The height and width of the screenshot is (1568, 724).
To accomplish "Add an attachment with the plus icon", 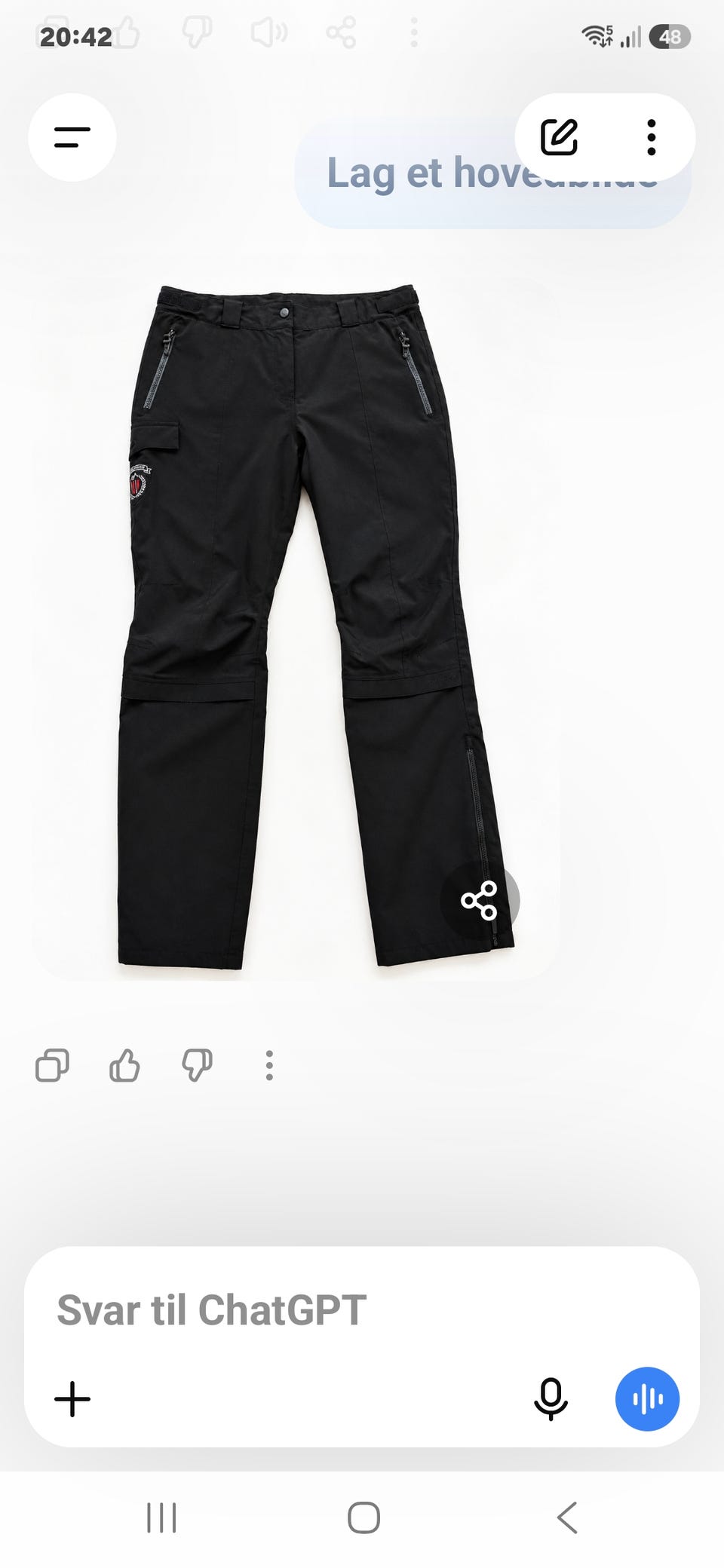I will click(x=72, y=1399).
